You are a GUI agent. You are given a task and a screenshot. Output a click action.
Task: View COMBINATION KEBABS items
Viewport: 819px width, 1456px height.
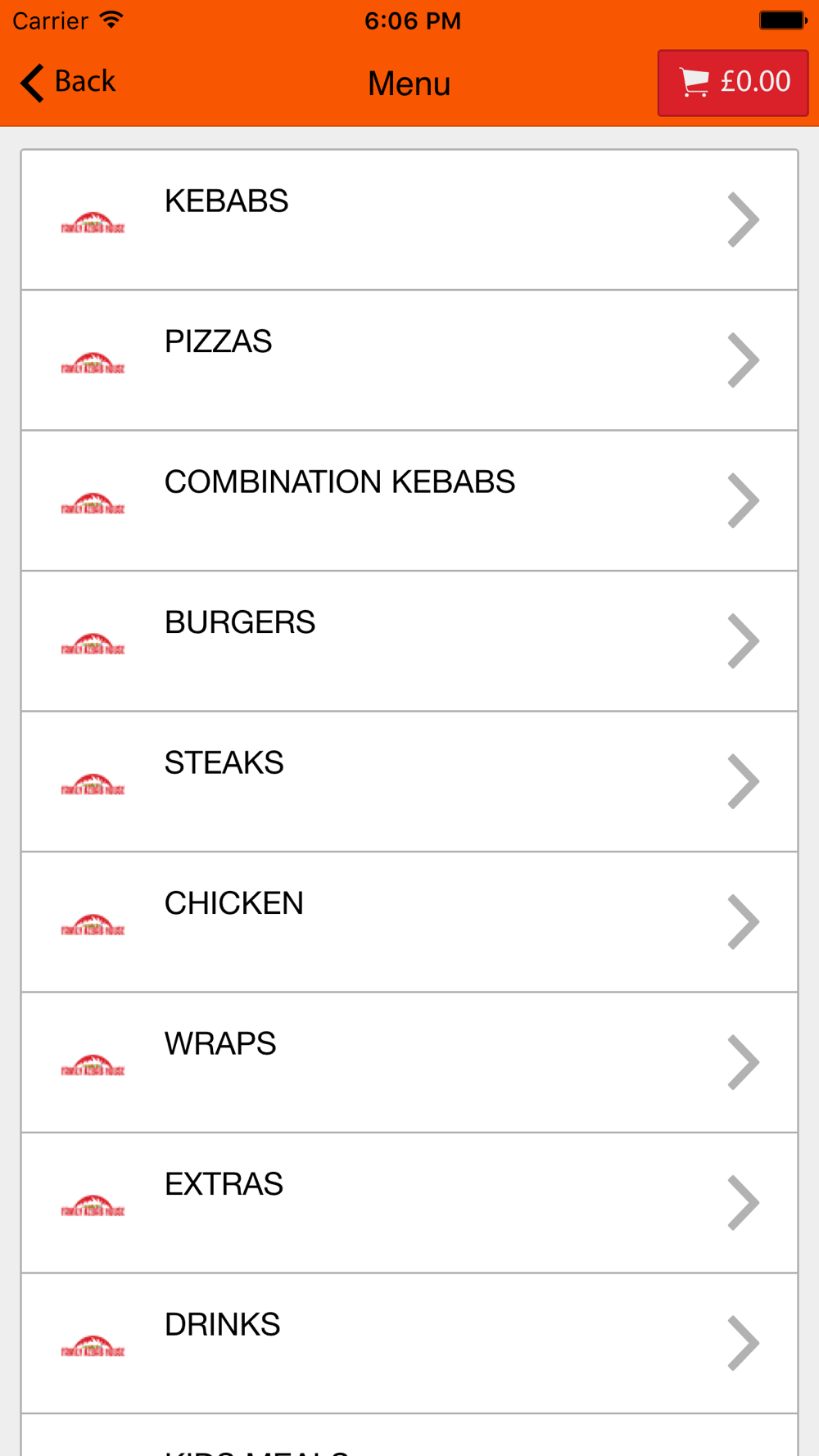[409, 501]
